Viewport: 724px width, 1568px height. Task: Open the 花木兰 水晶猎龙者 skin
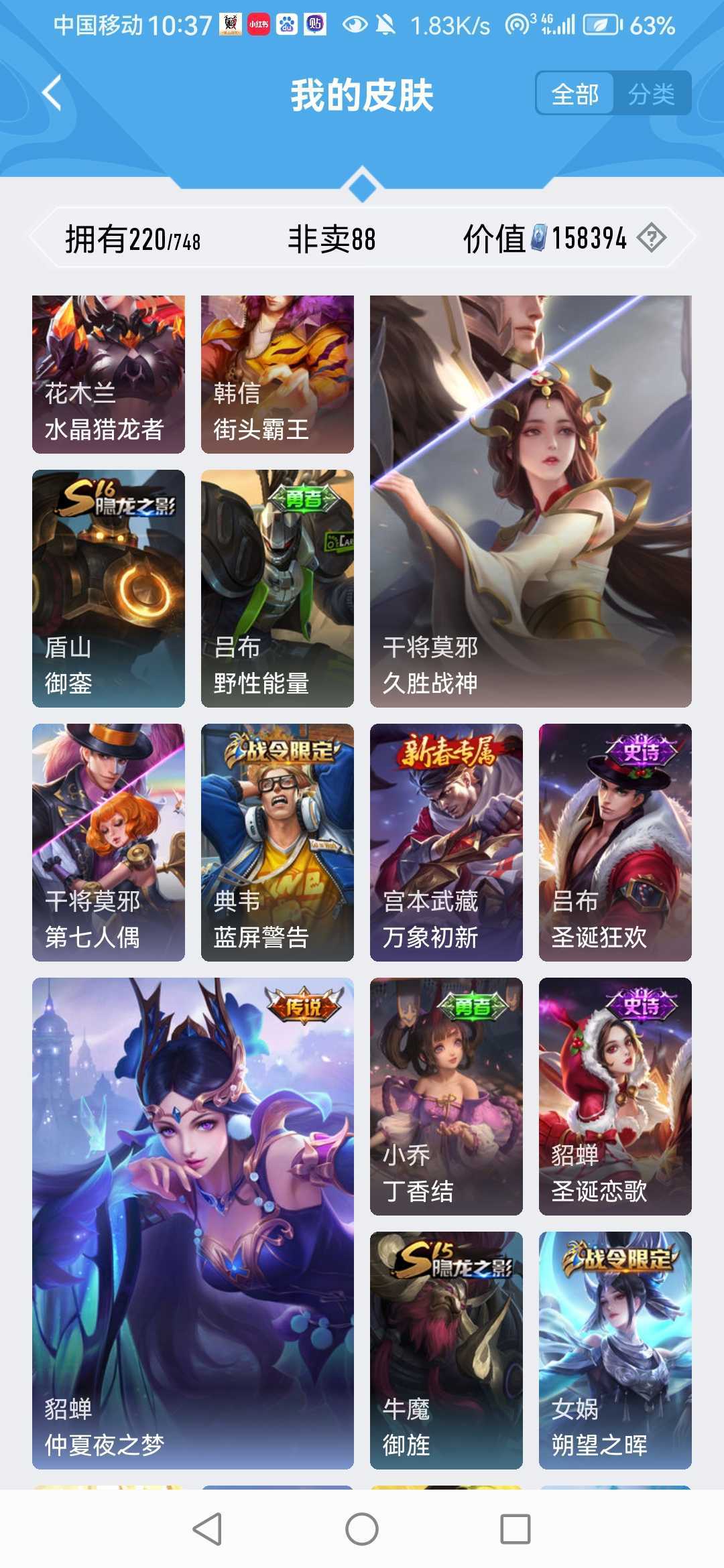[x=109, y=375]
